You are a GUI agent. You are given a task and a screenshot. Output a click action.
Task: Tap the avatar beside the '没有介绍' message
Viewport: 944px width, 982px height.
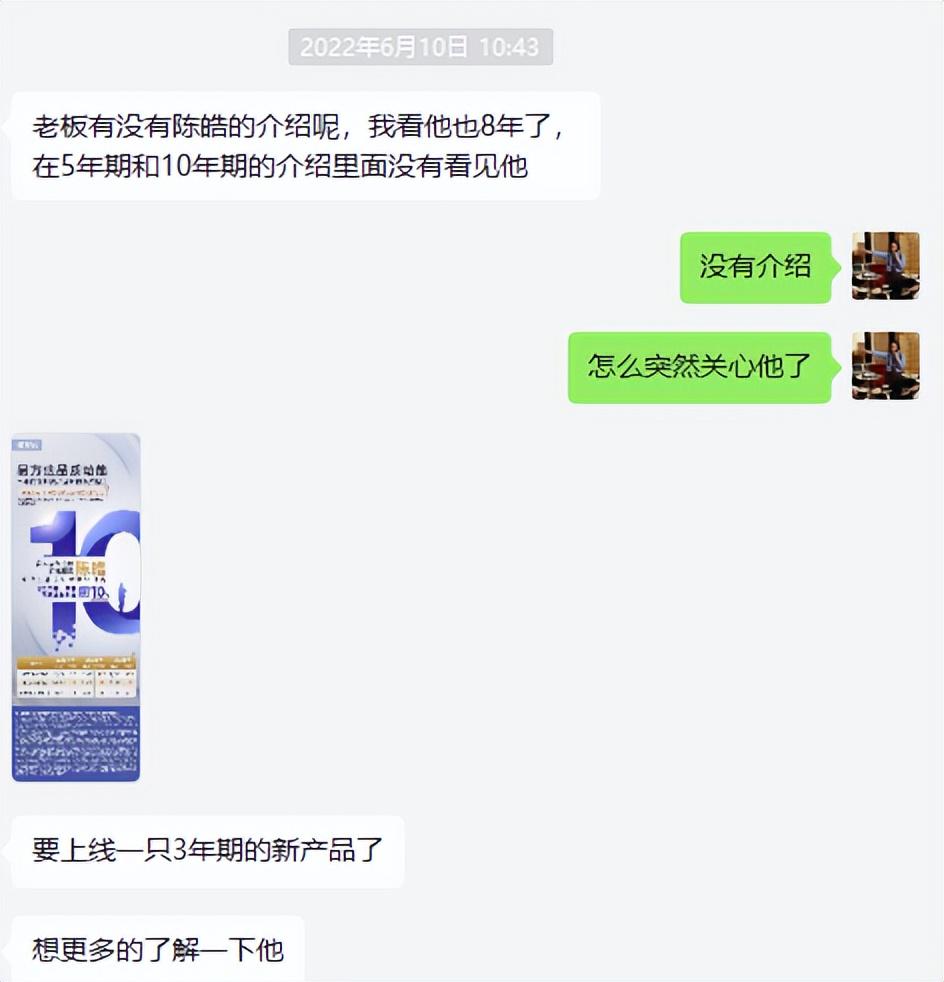885,266
